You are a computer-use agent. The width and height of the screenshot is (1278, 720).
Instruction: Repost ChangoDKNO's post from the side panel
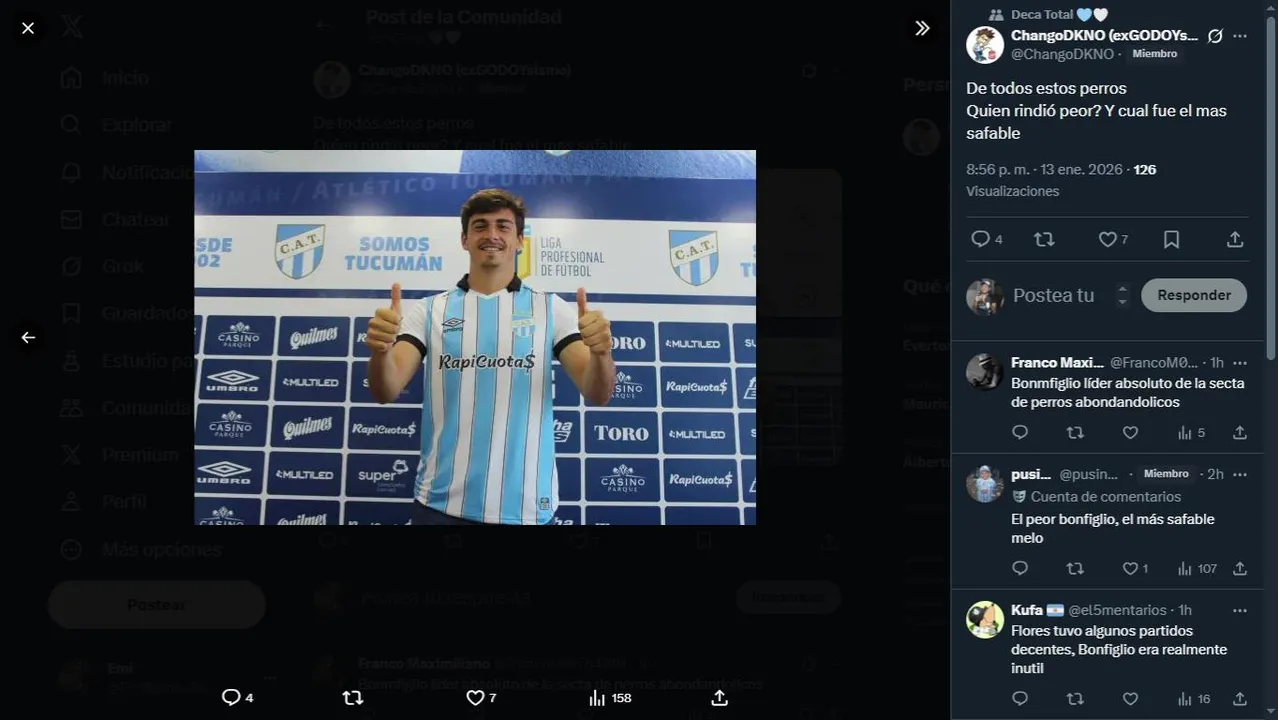[1044, 239]
